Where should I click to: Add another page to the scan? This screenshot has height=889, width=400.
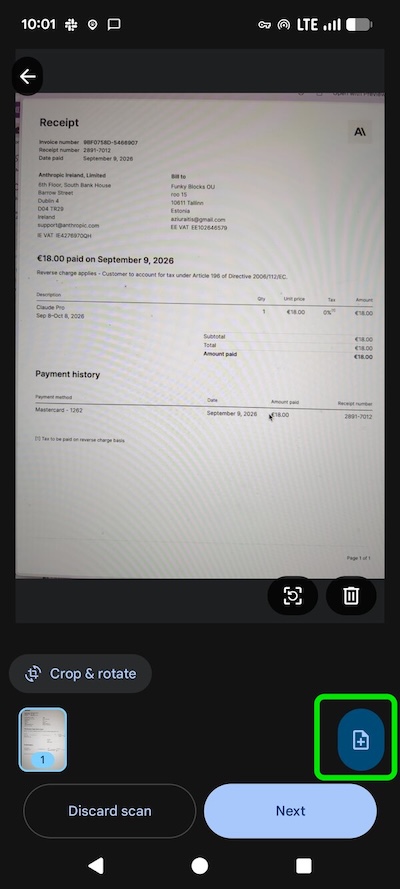[x=361, y=740]
